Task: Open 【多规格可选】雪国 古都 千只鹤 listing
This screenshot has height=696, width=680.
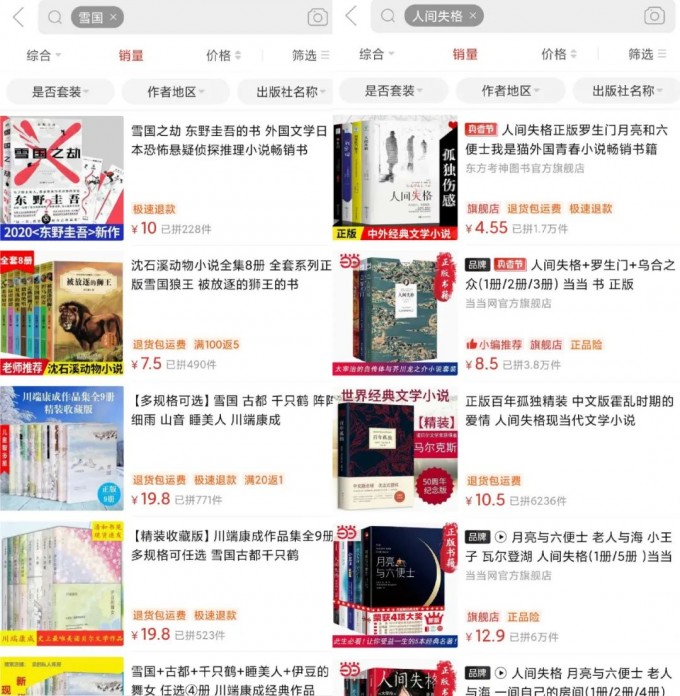Action: [x=230, y=411]
